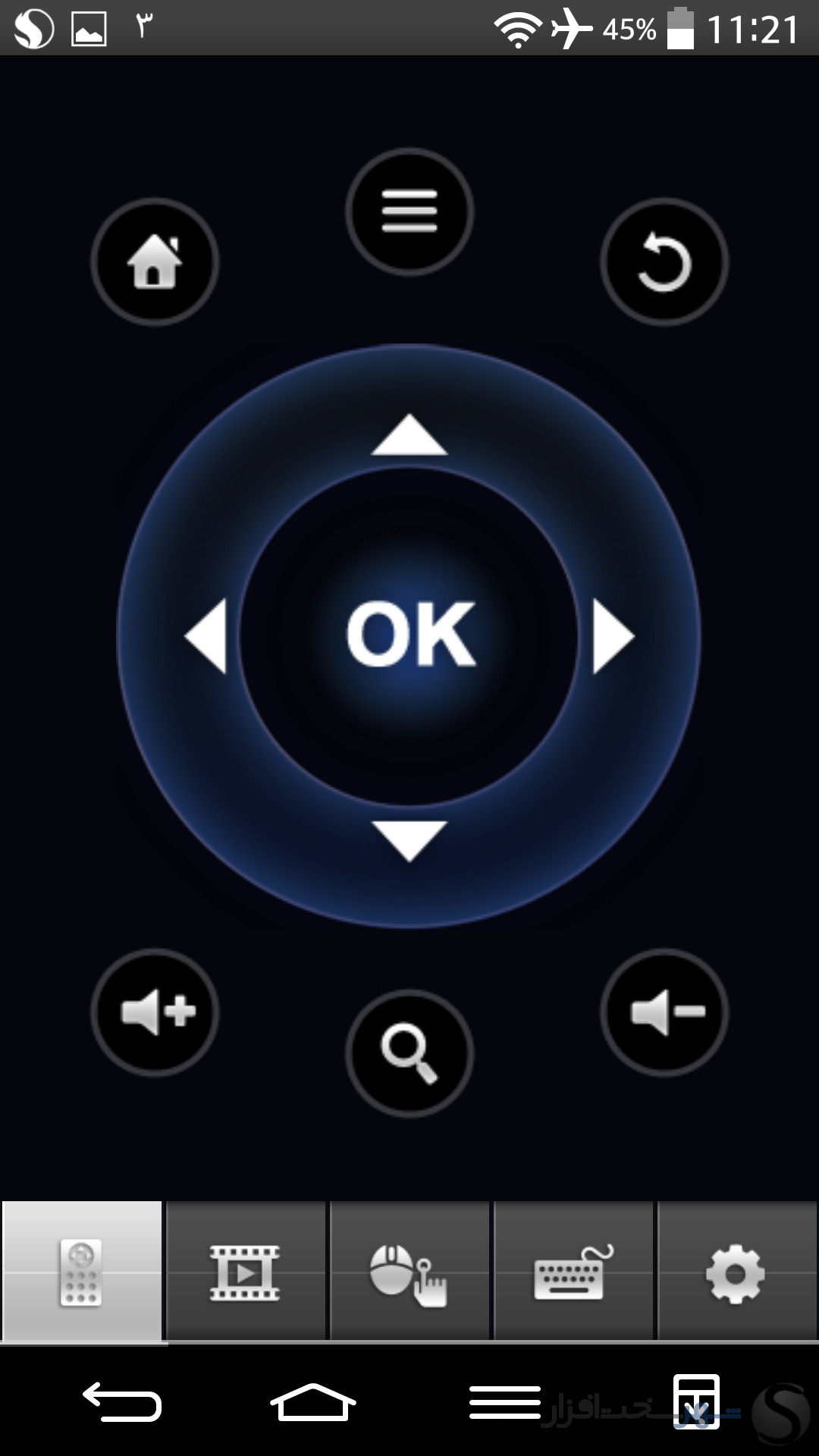Open search with the magnifier button
Screen dimensions: 819x1456
pos(409,1053)
